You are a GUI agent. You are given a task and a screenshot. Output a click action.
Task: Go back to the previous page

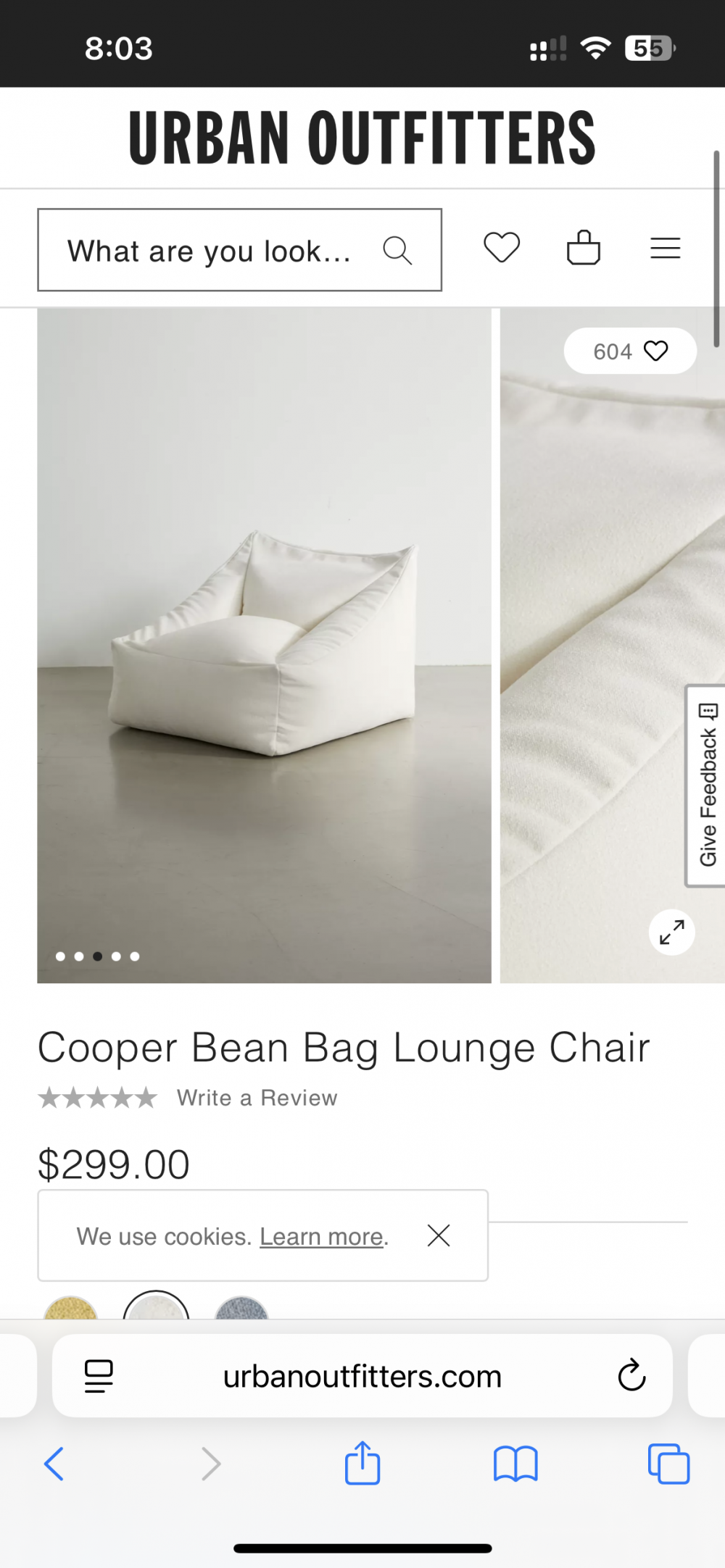pyautogui.click(x=54, y=1464)
